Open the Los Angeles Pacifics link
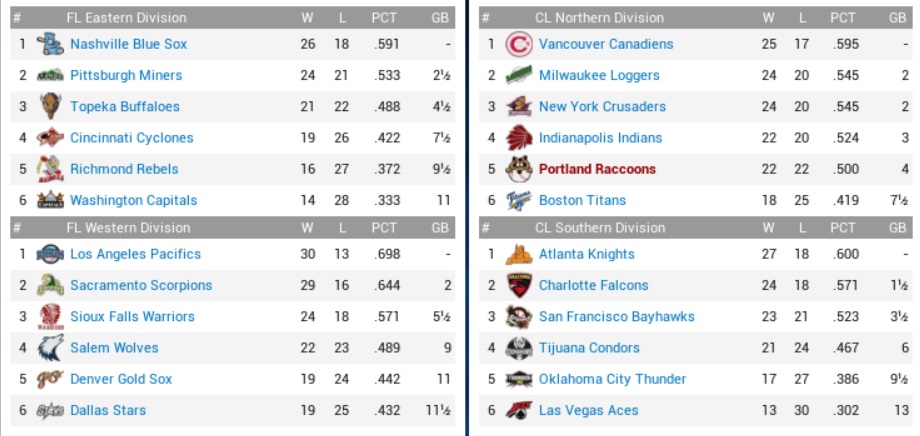This screenshot has width=920, height=436. [135, 254]
